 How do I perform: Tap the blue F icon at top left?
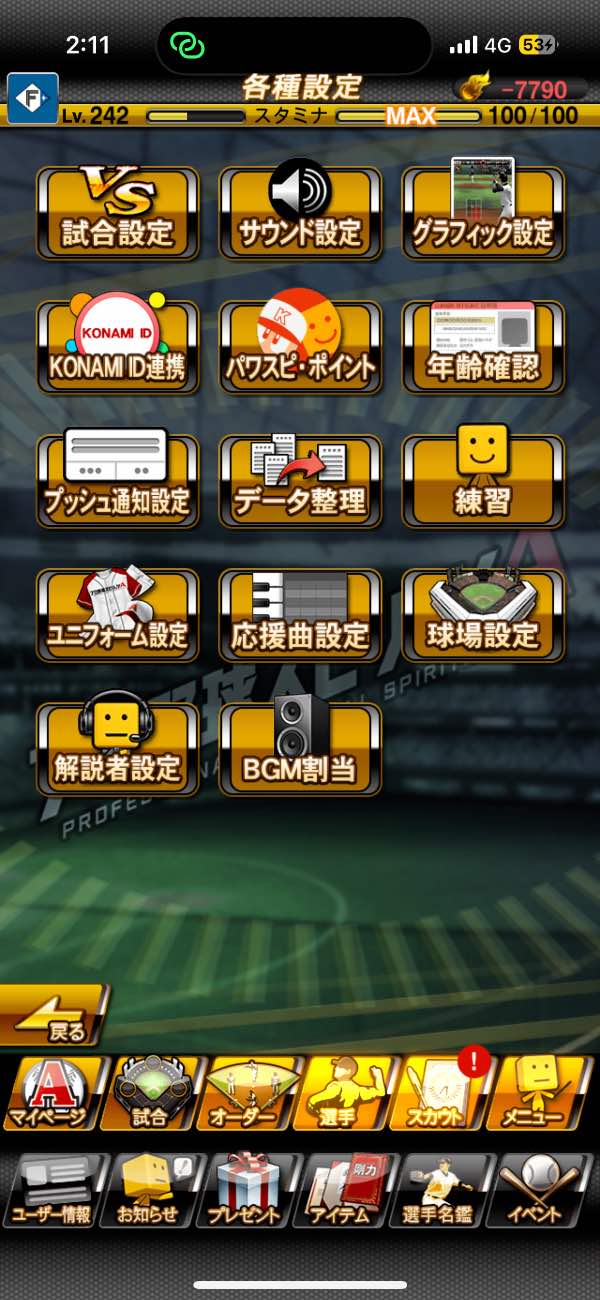(x=33, y=98)
